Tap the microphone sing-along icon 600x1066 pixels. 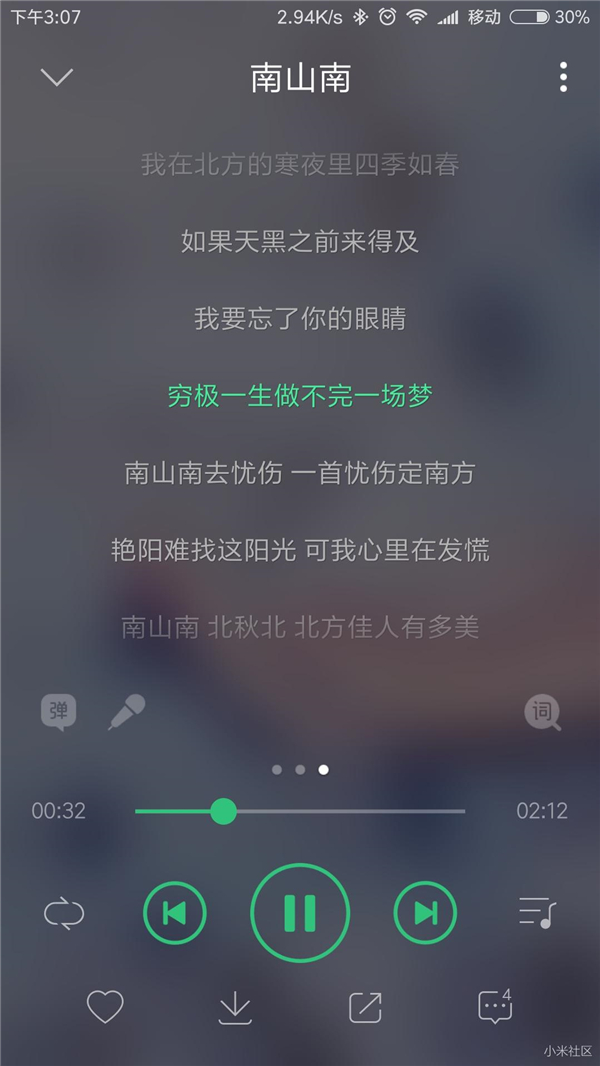coord(126,712)
